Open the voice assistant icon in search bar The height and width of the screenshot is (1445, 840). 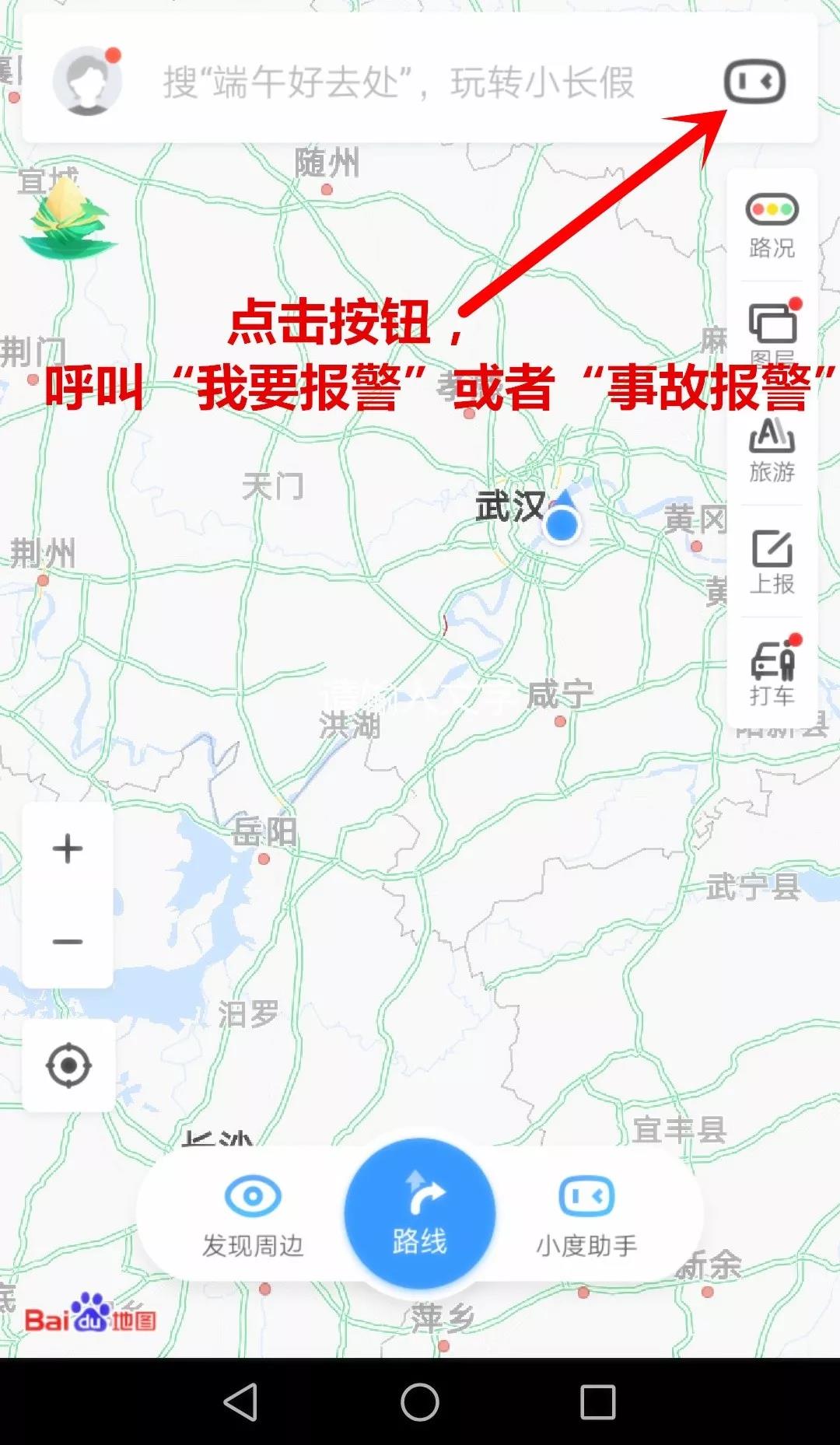click(754, 82)
